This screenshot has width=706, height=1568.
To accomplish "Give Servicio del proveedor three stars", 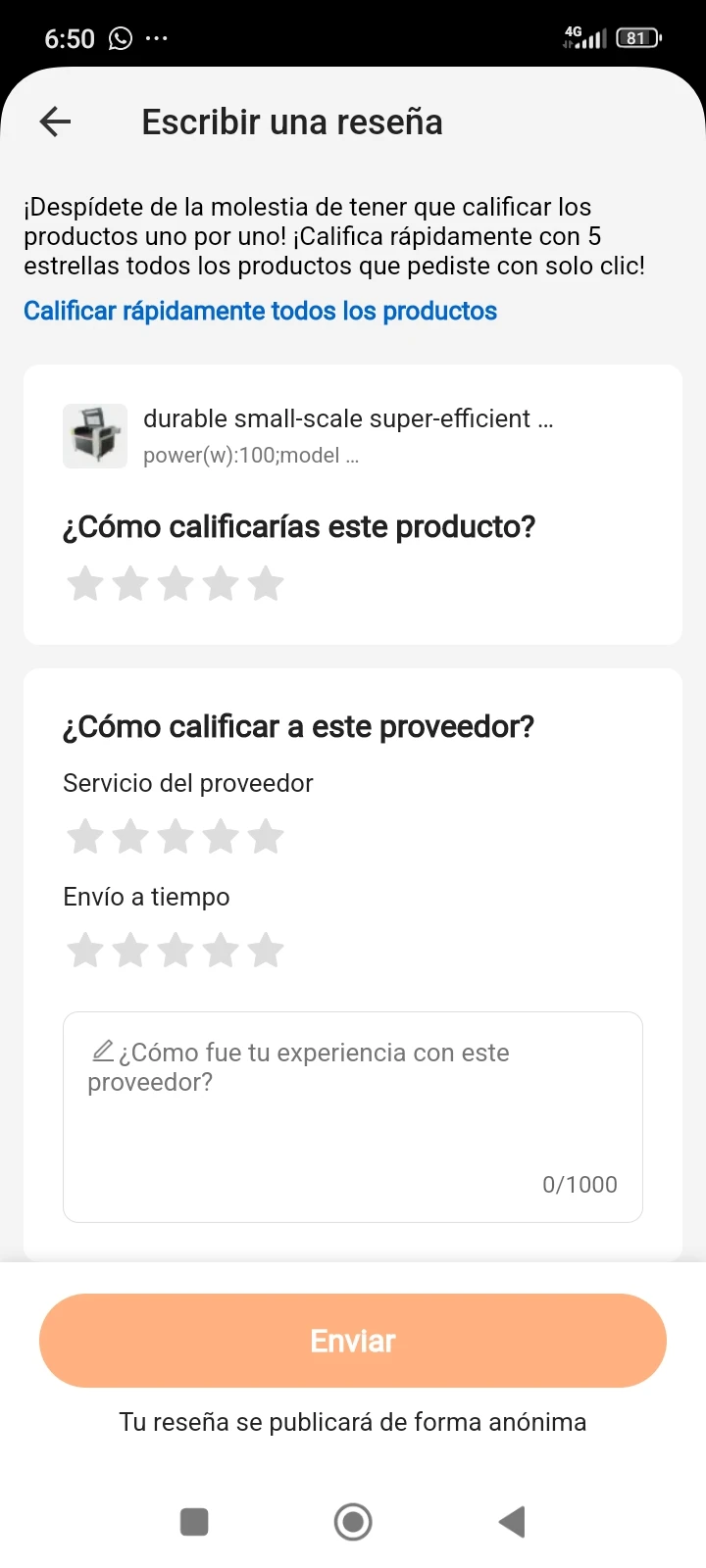I will 176,837.
